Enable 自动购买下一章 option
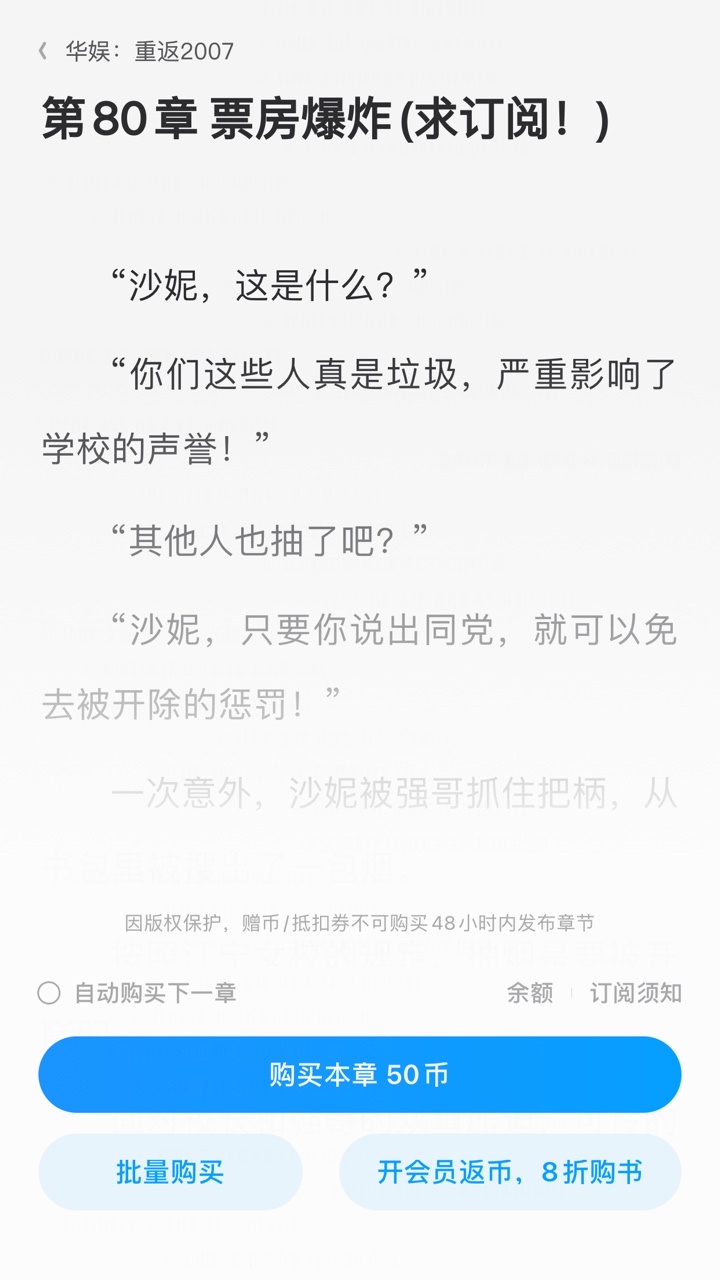 coord(49,993)
